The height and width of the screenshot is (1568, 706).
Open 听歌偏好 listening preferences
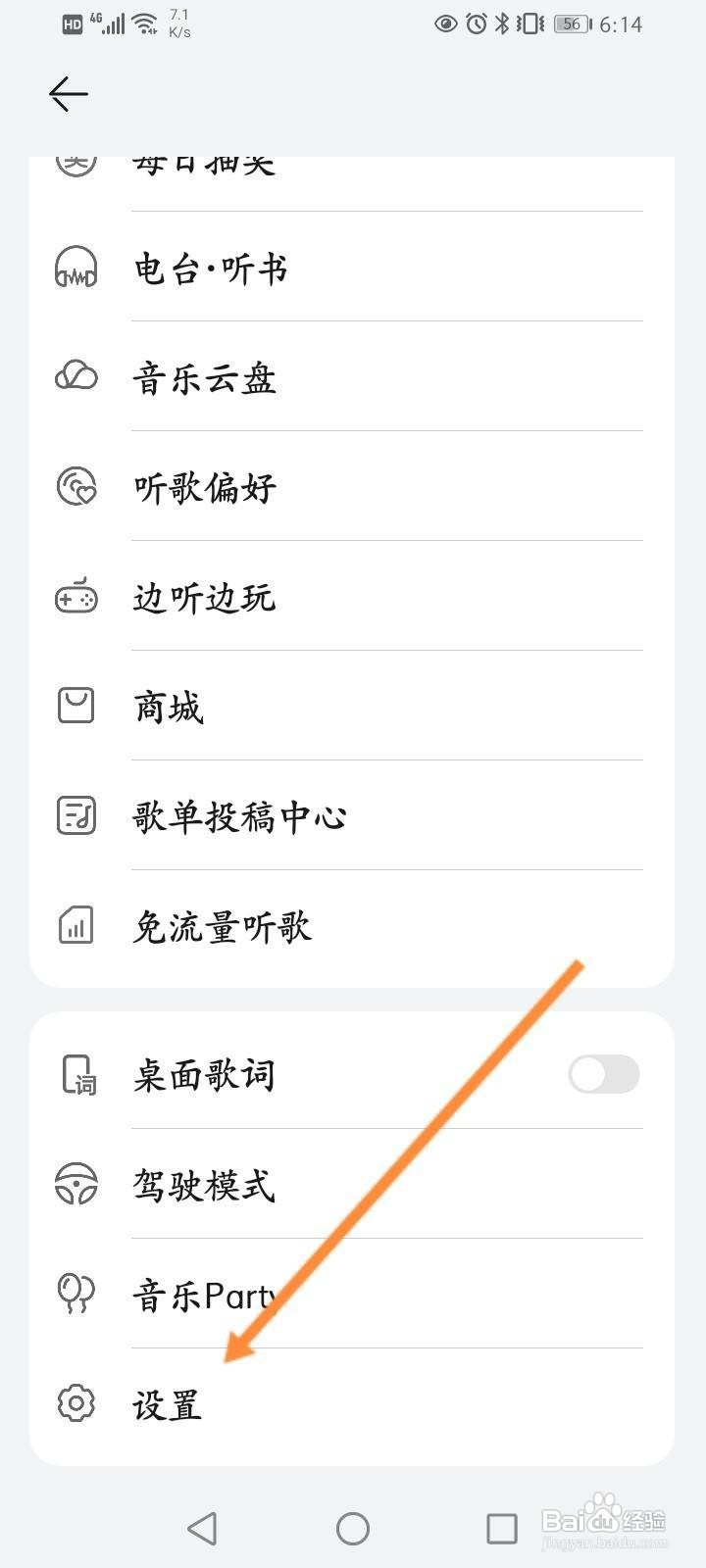coord(201,486)
